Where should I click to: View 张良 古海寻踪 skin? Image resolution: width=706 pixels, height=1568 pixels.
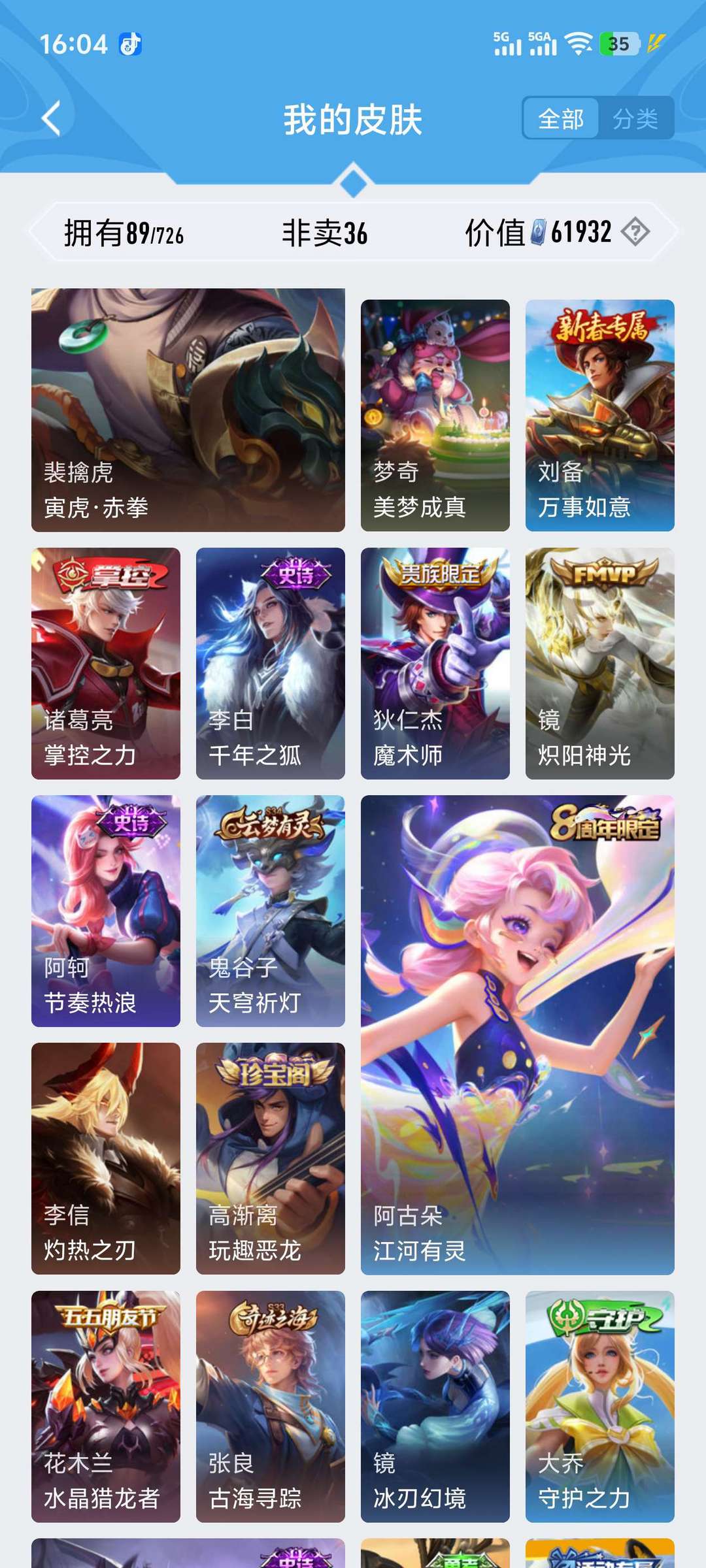(270, 1406)
